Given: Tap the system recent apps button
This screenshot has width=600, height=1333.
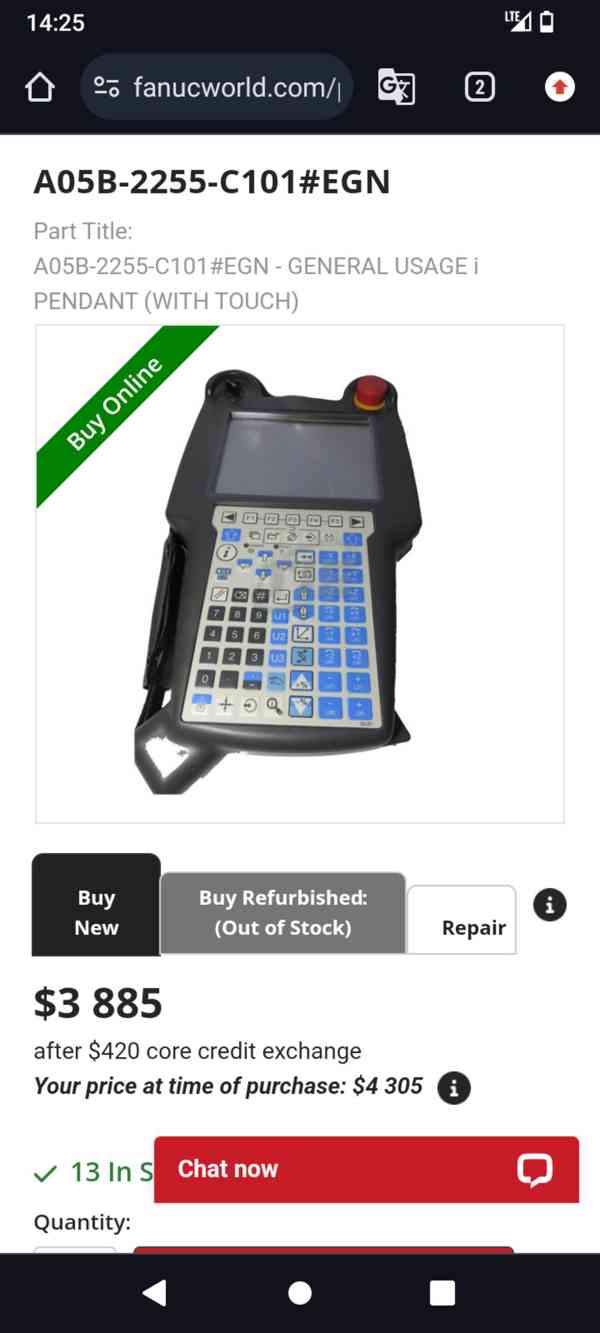Looking at the screenshot, I should [x=442, y=1292].
